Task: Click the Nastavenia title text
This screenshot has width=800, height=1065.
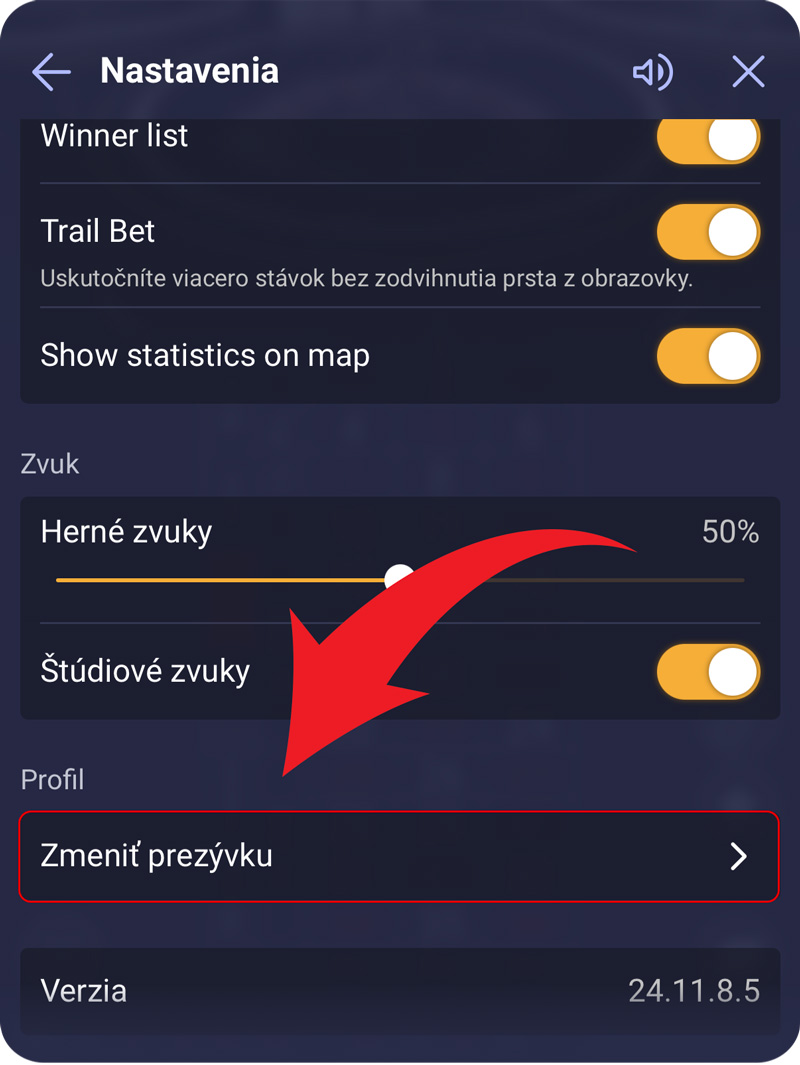Action: [x=189, y=71]
